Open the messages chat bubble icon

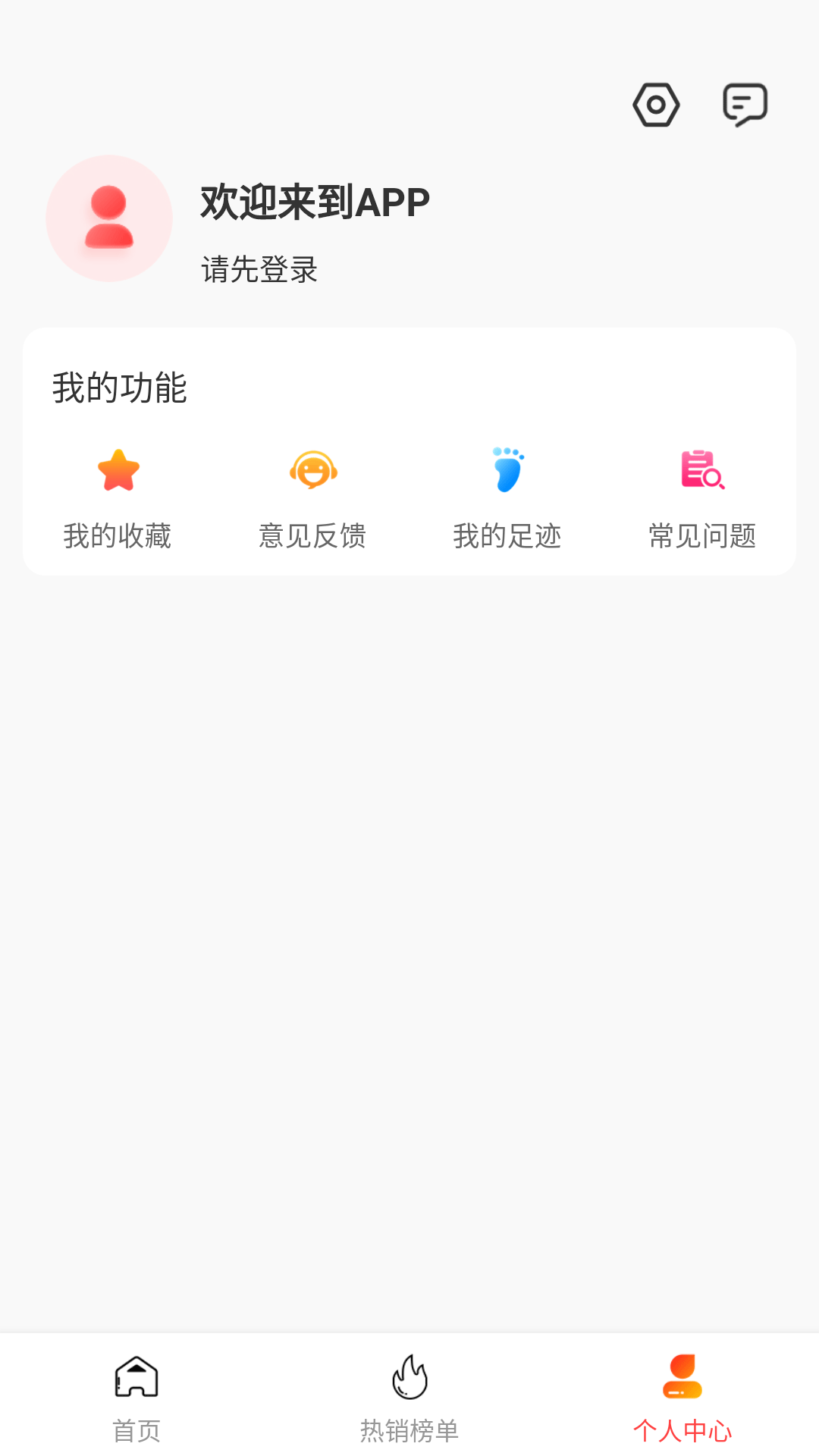point(745,105)
